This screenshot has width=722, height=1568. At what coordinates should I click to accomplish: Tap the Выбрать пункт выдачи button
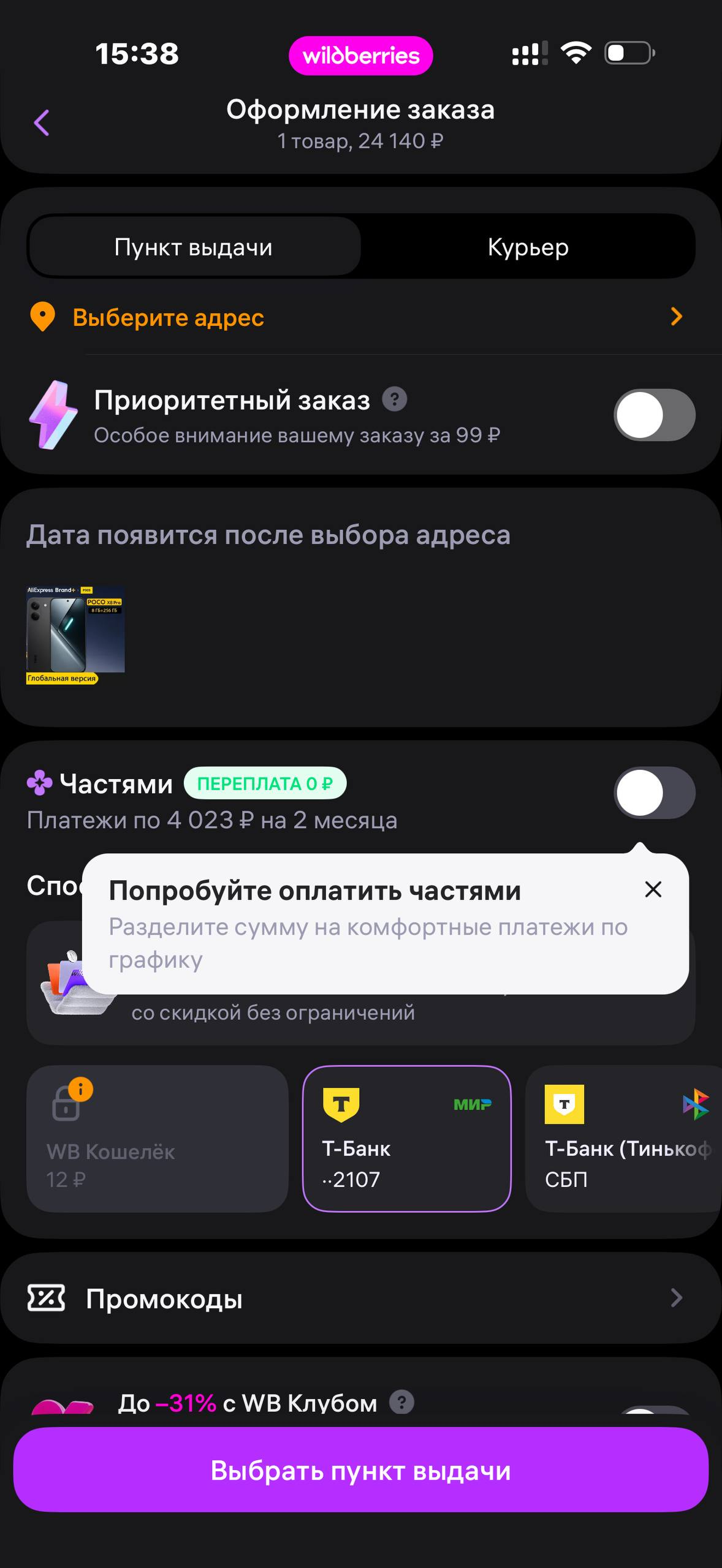pos(360,1470)
